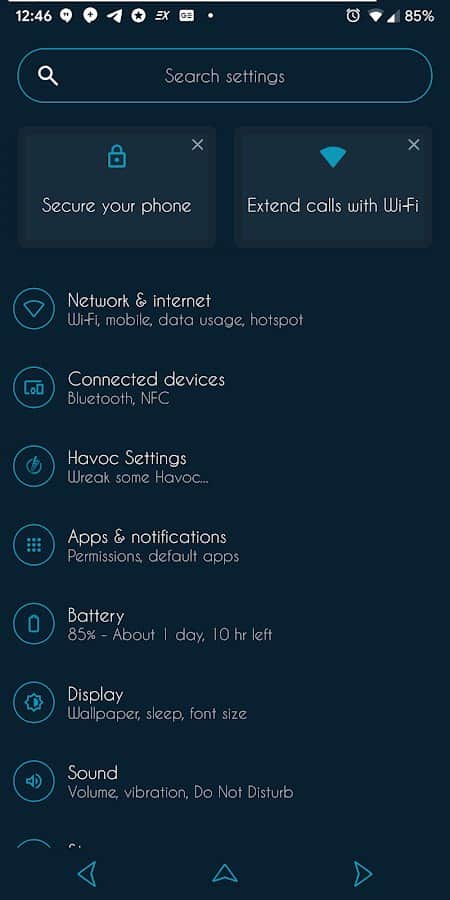Viewport: 450px width, 900px height.
Task: Open Havoc Settings
Action: (225, 466)
